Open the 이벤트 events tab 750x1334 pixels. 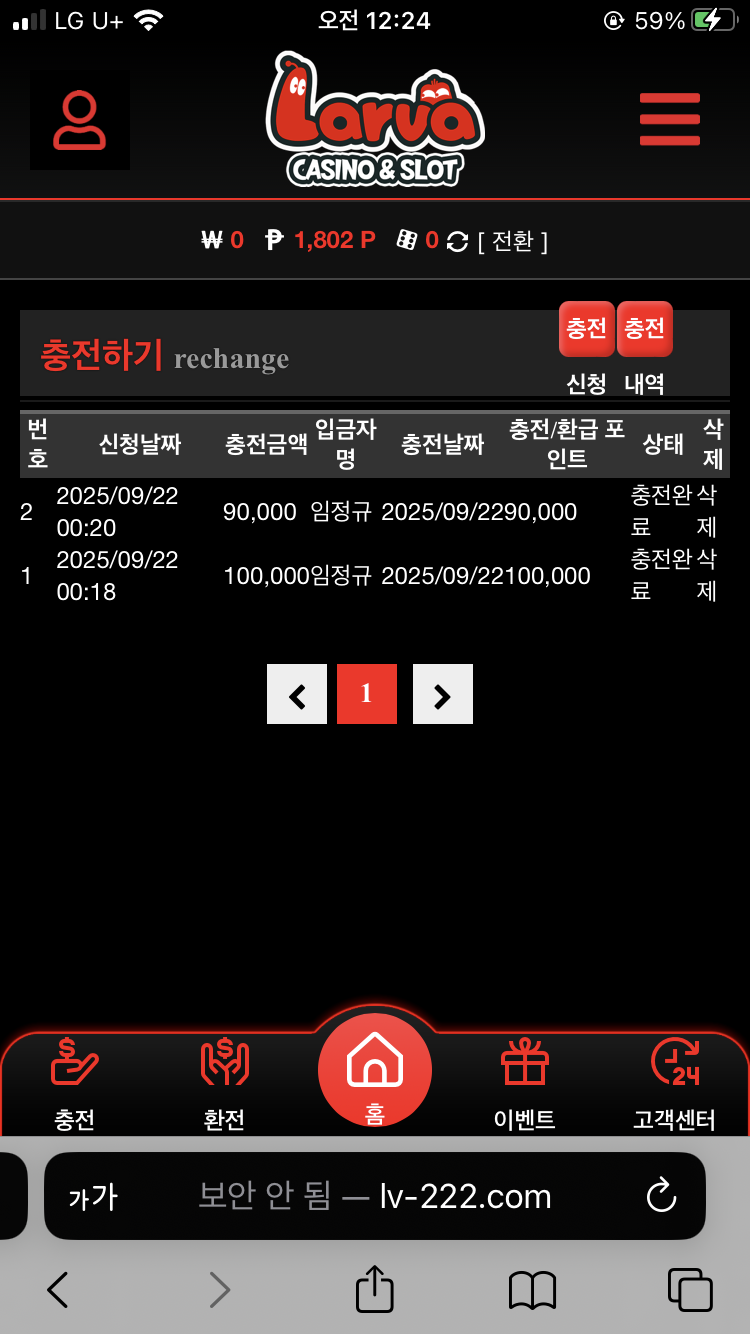click(x=525, y=1083)
